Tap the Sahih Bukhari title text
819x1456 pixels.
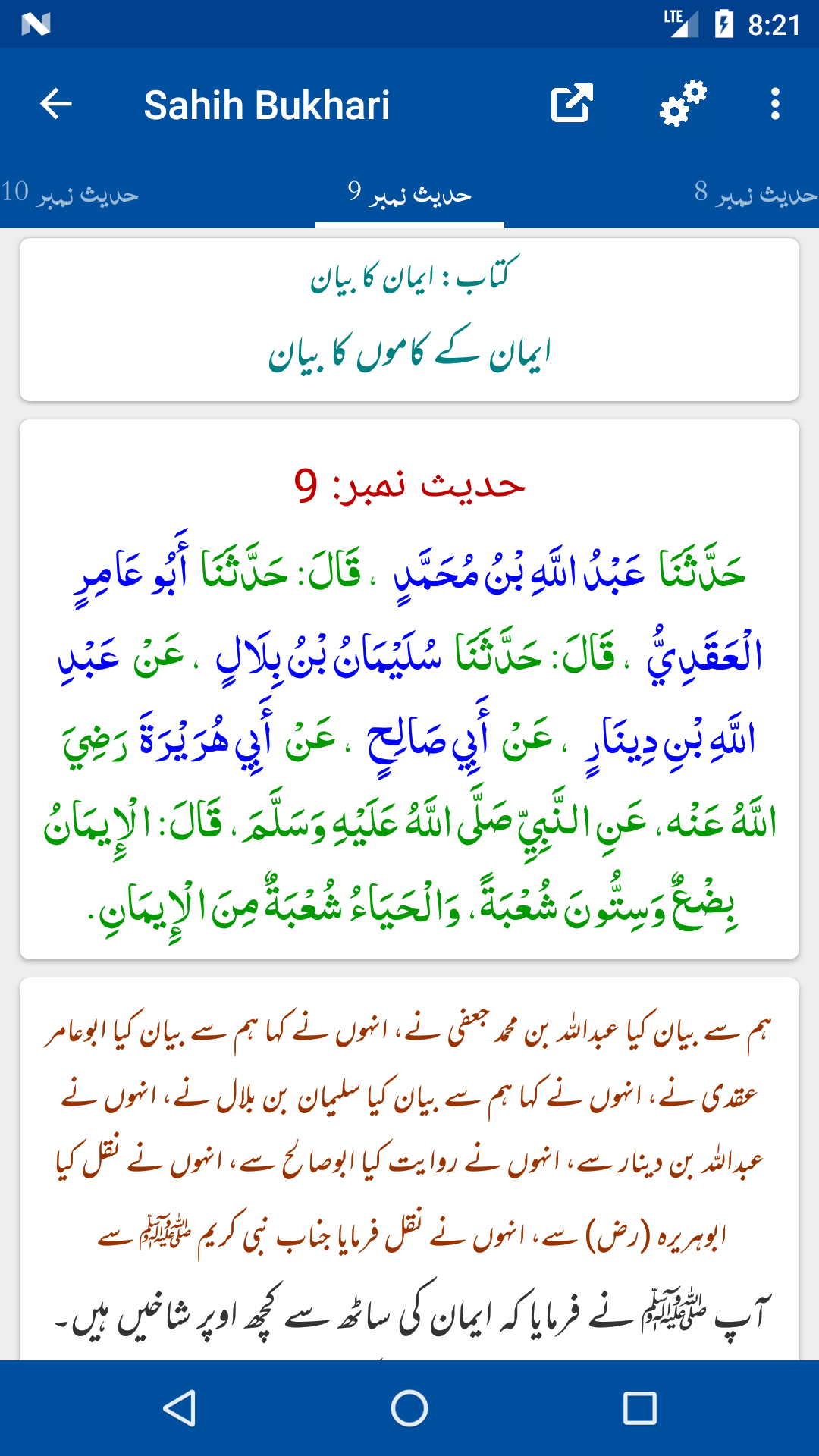(x=267, y=105)
